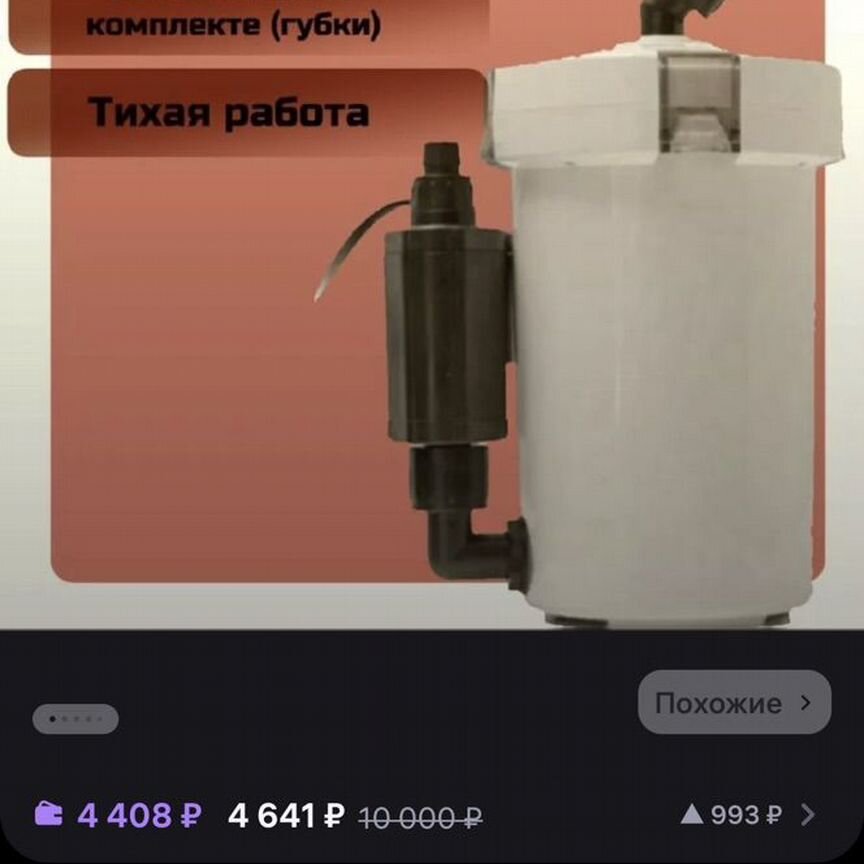Open price change details showing 993 ₽

[x=747, y=815]
